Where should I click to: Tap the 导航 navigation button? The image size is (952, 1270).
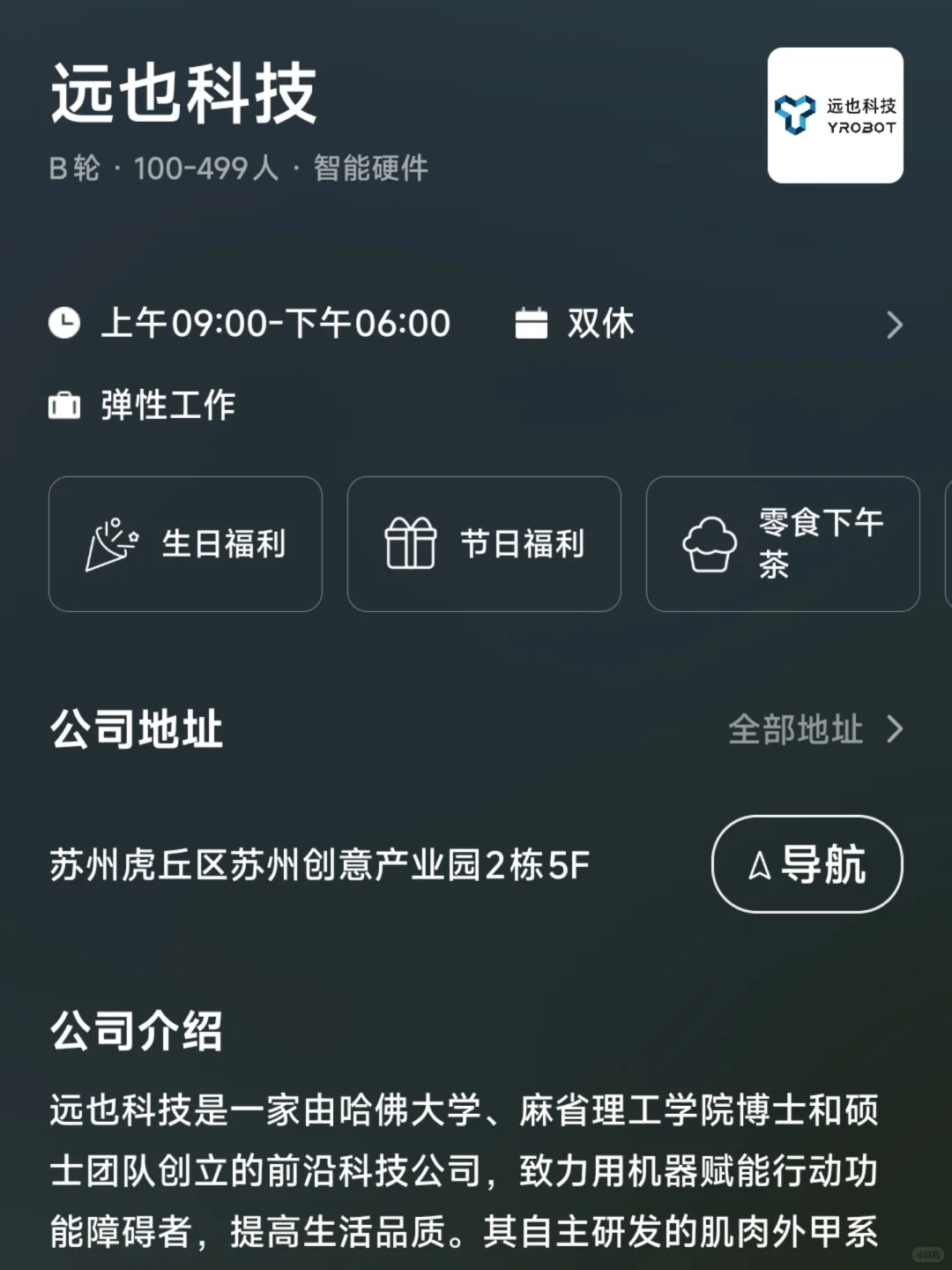(x=807, y=863)
